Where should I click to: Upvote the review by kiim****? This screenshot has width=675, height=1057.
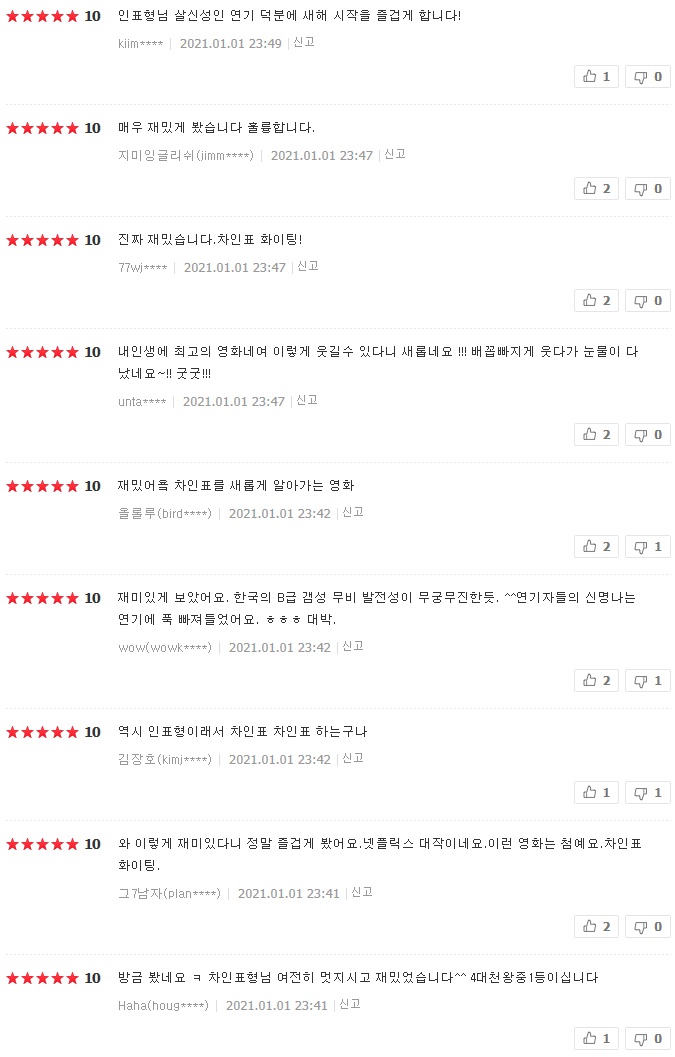point(596,76)
